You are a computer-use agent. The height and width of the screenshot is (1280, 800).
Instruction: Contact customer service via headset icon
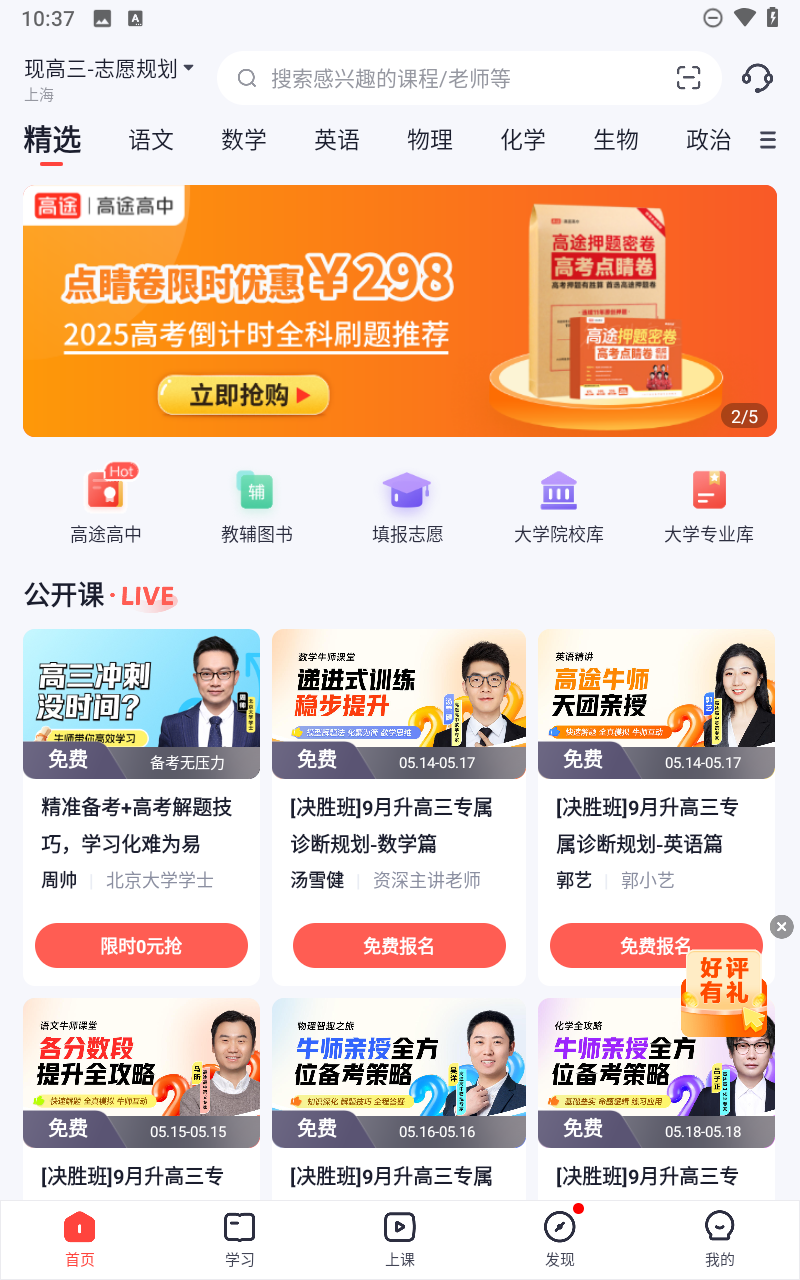(x=757, y=78)
